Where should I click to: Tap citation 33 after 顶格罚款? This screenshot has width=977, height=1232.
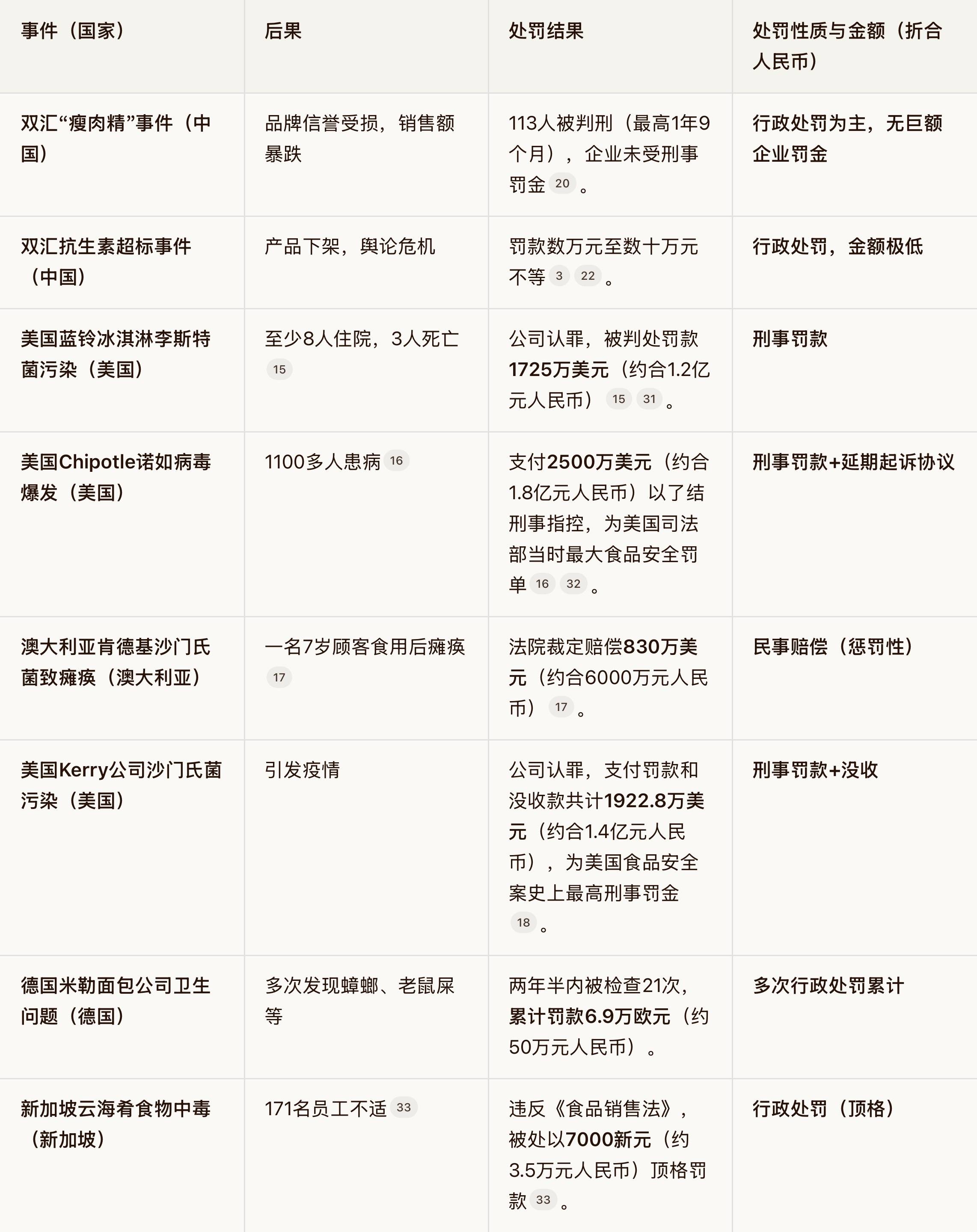(543, 1200)
